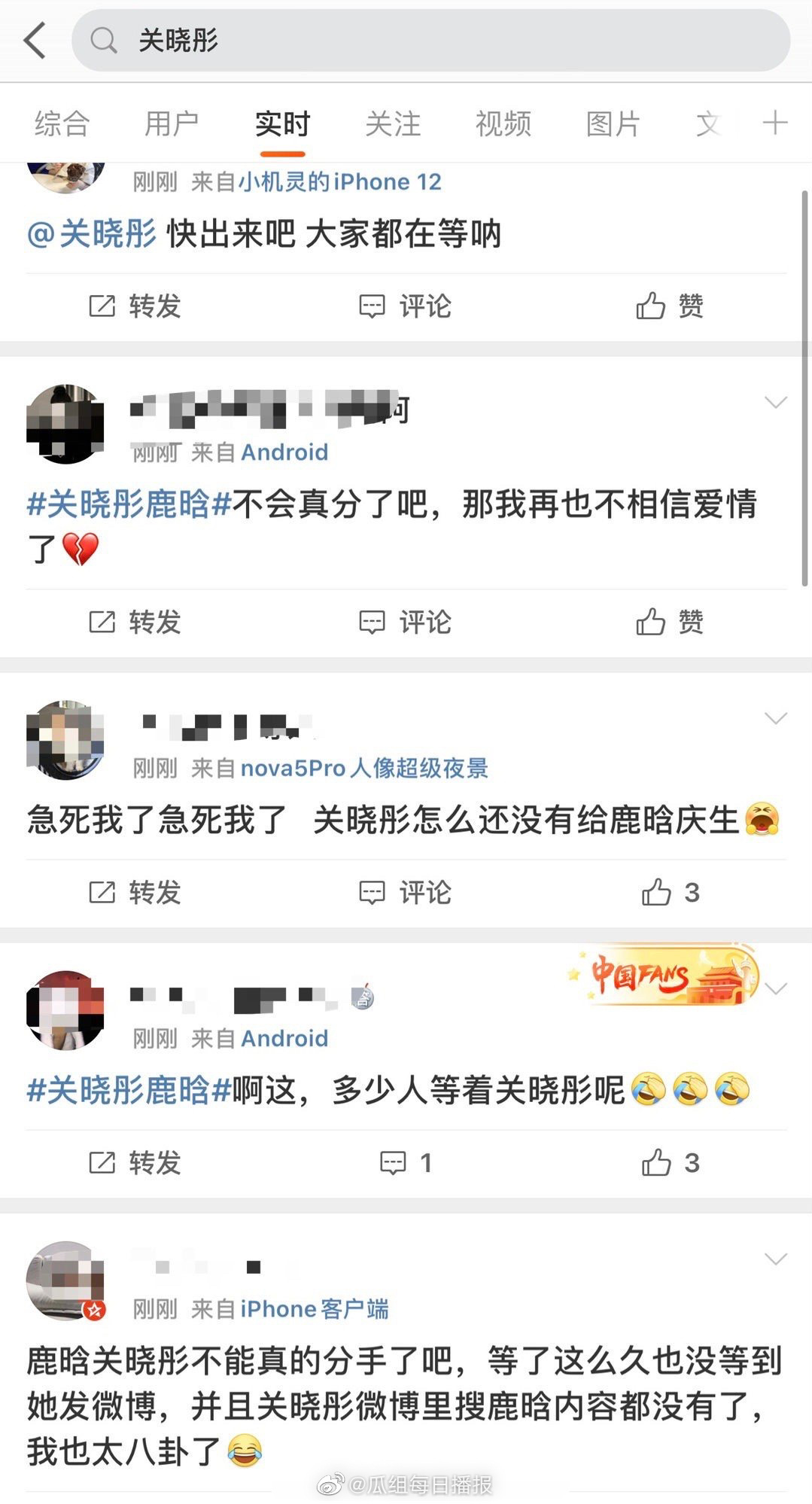This screenshot has width=812, height=1504.
Task: Expand menu on 鹿晗关晓彤不能真的分手了吧 post
Action: (x=775, y=1259)
